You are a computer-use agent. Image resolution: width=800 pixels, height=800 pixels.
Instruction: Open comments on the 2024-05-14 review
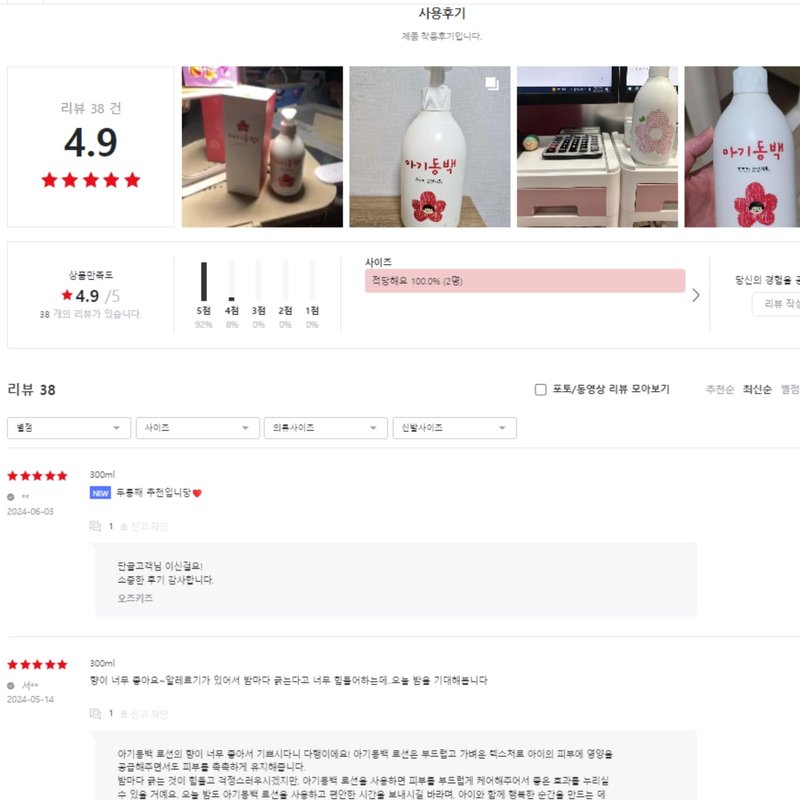pyautogui.click(x=101, y=714)
